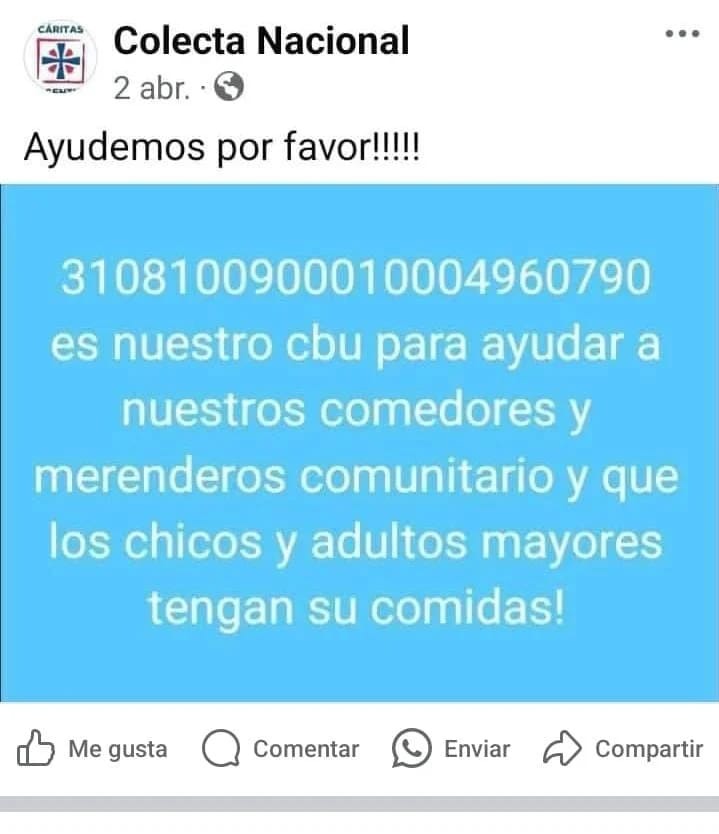Open the blue CBU donation image post
This screenshot has height=834, width=719.
coord(359,443)
